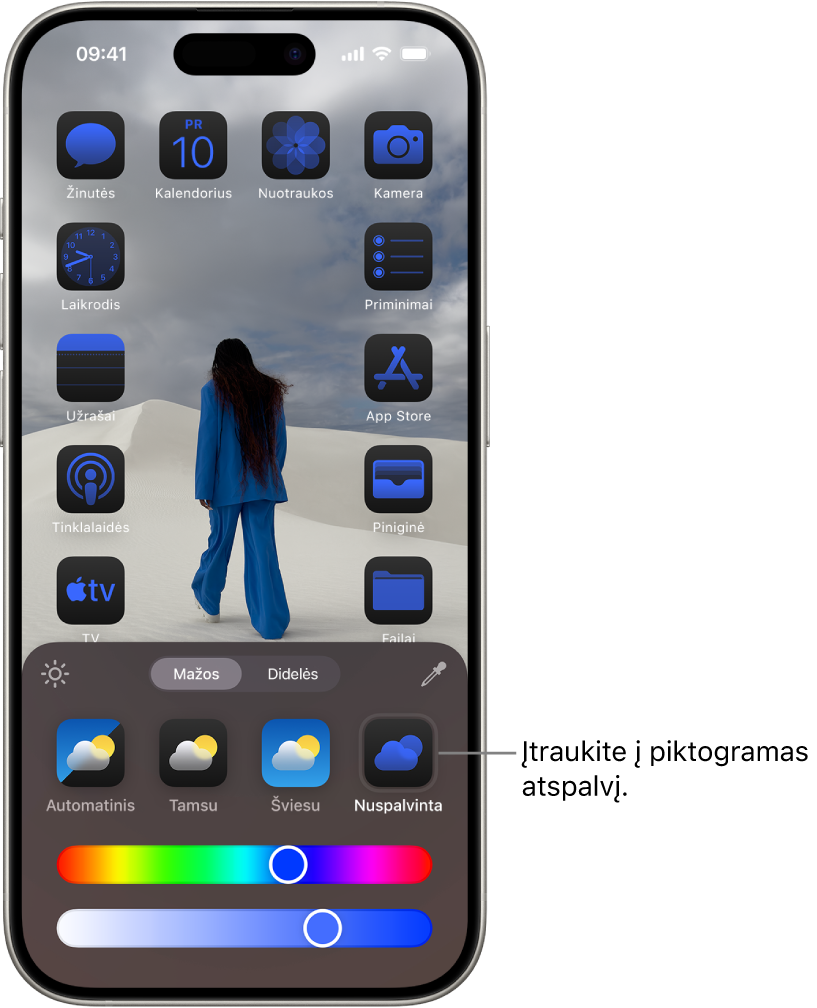Screen dimensions: 817x1008
Task: Select the Automatinis icon appearance
Action: pyautogui.click(x=91, y=754)
